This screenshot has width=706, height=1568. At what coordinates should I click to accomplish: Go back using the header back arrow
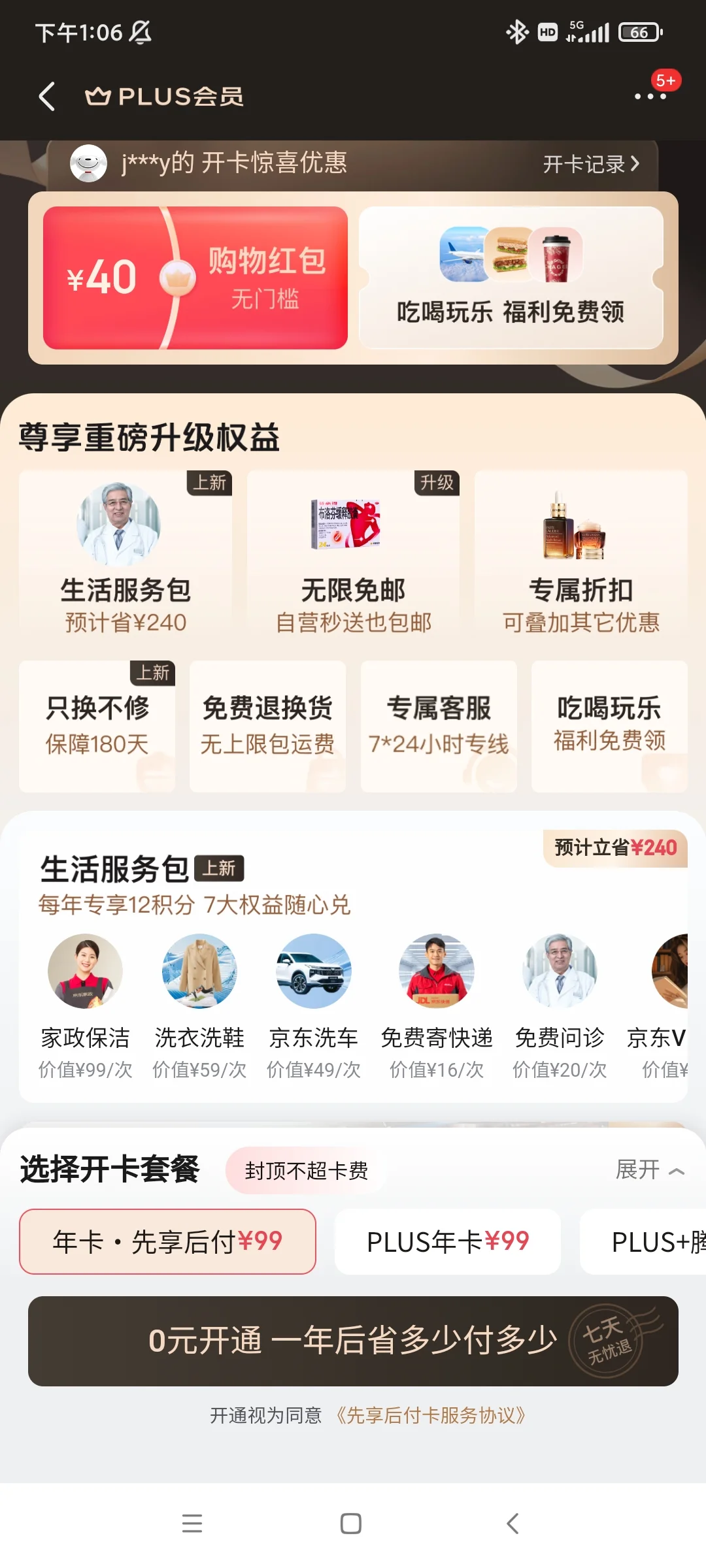(x=47, y=97)
